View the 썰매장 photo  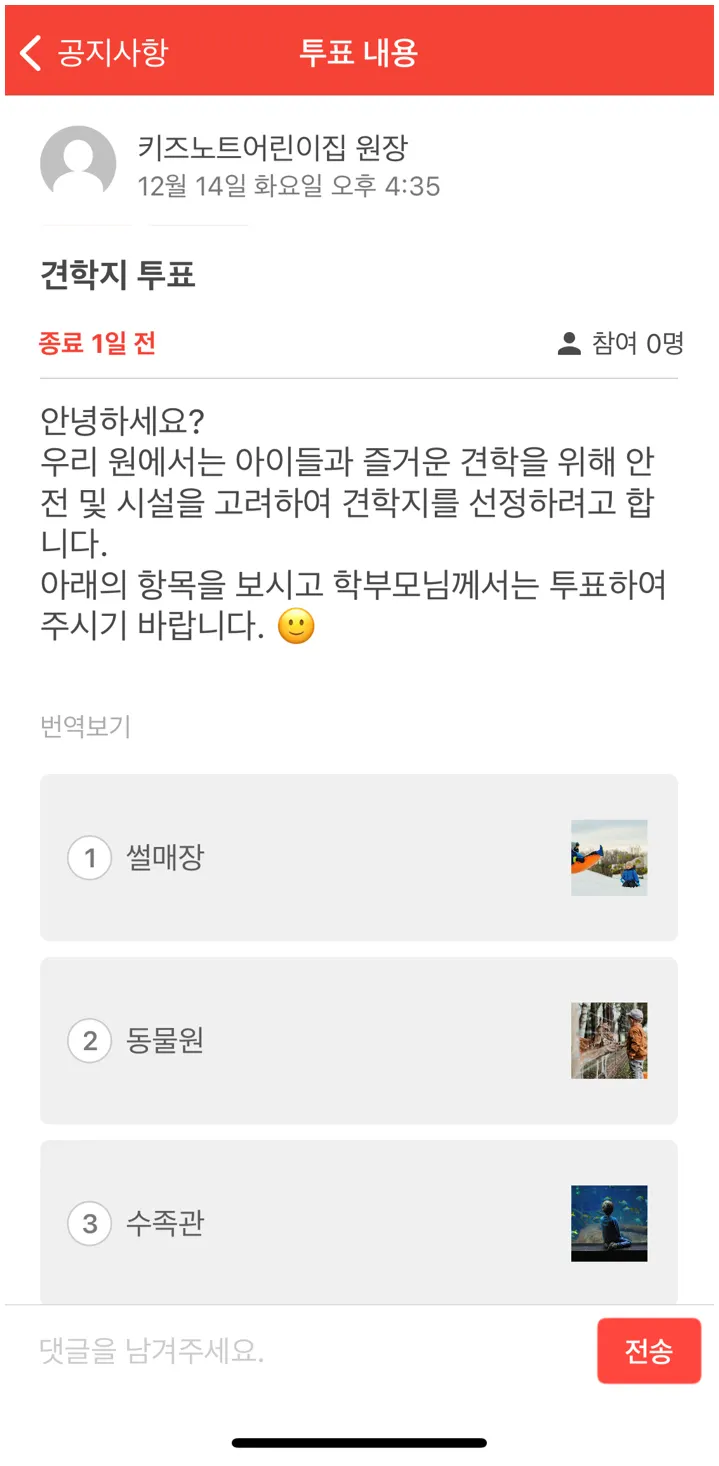[x=609, y=858]
